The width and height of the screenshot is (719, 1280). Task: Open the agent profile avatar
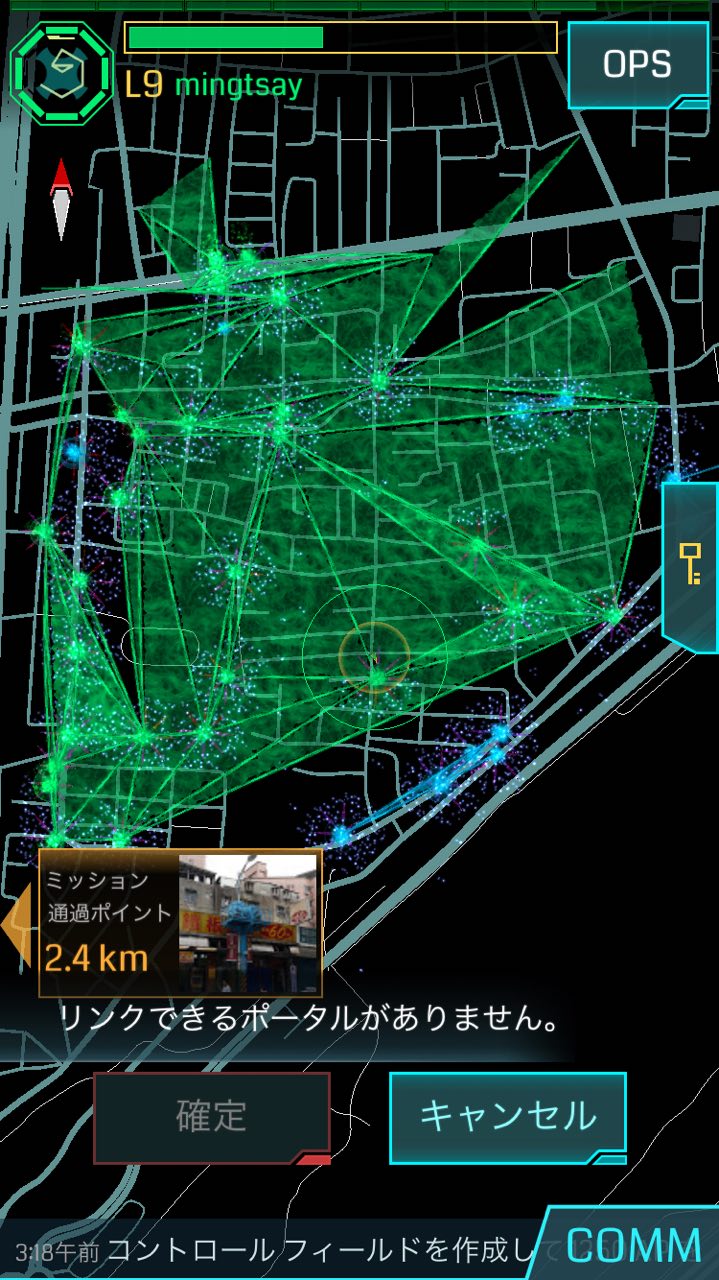pos(62,72)
